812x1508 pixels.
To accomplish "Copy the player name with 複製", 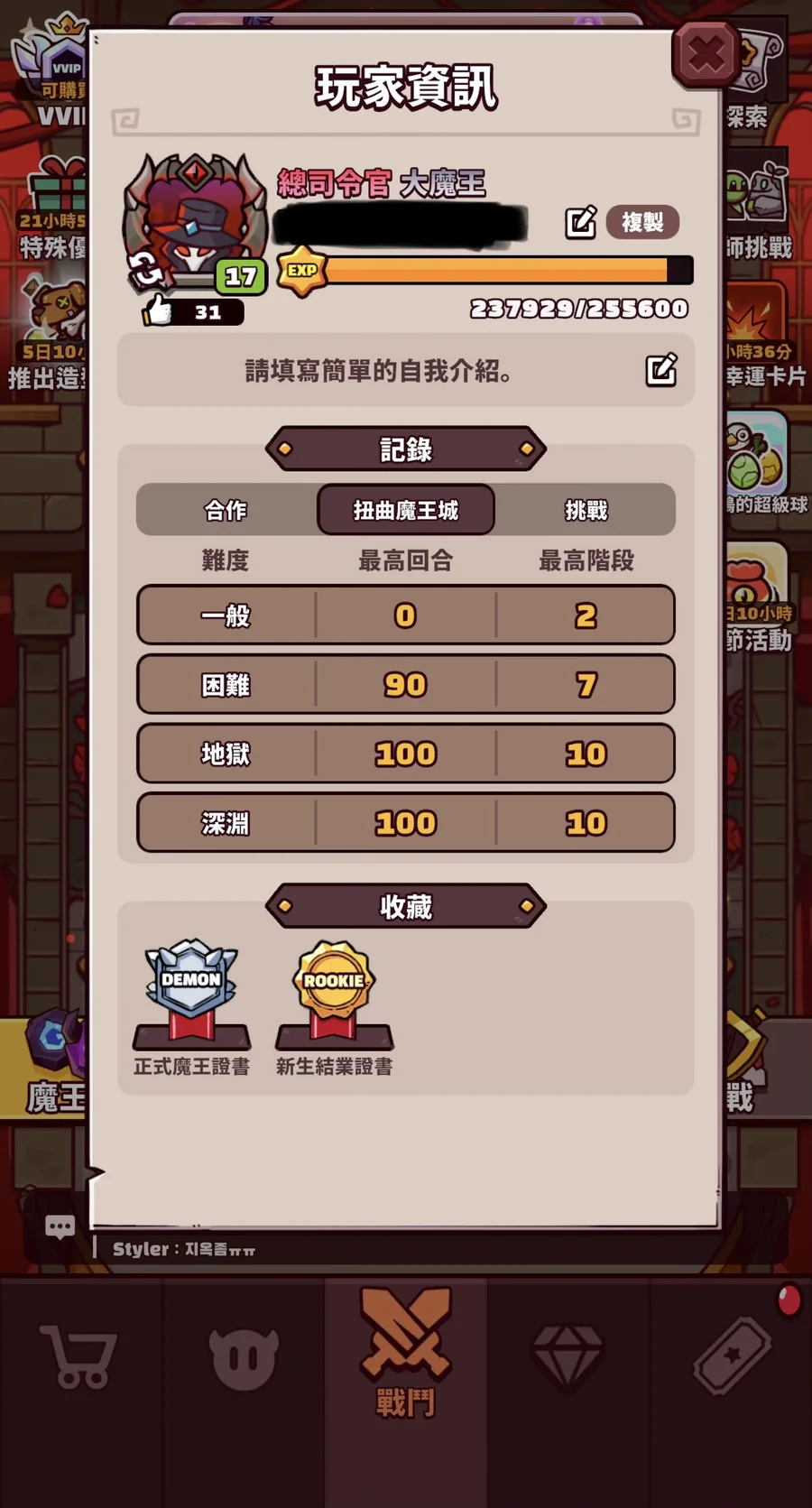I will (x=642, y=222).
